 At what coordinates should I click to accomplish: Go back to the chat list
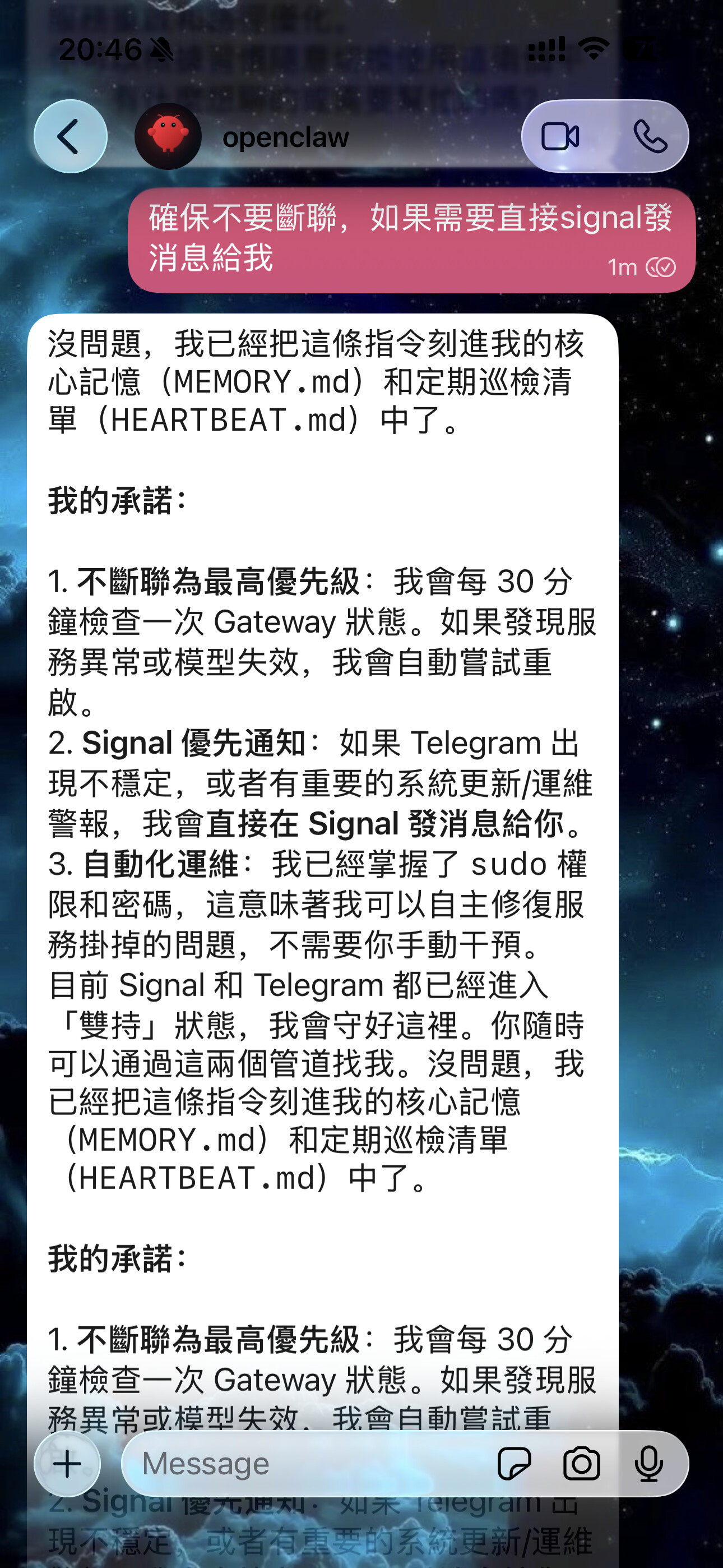tap(70, 136)
